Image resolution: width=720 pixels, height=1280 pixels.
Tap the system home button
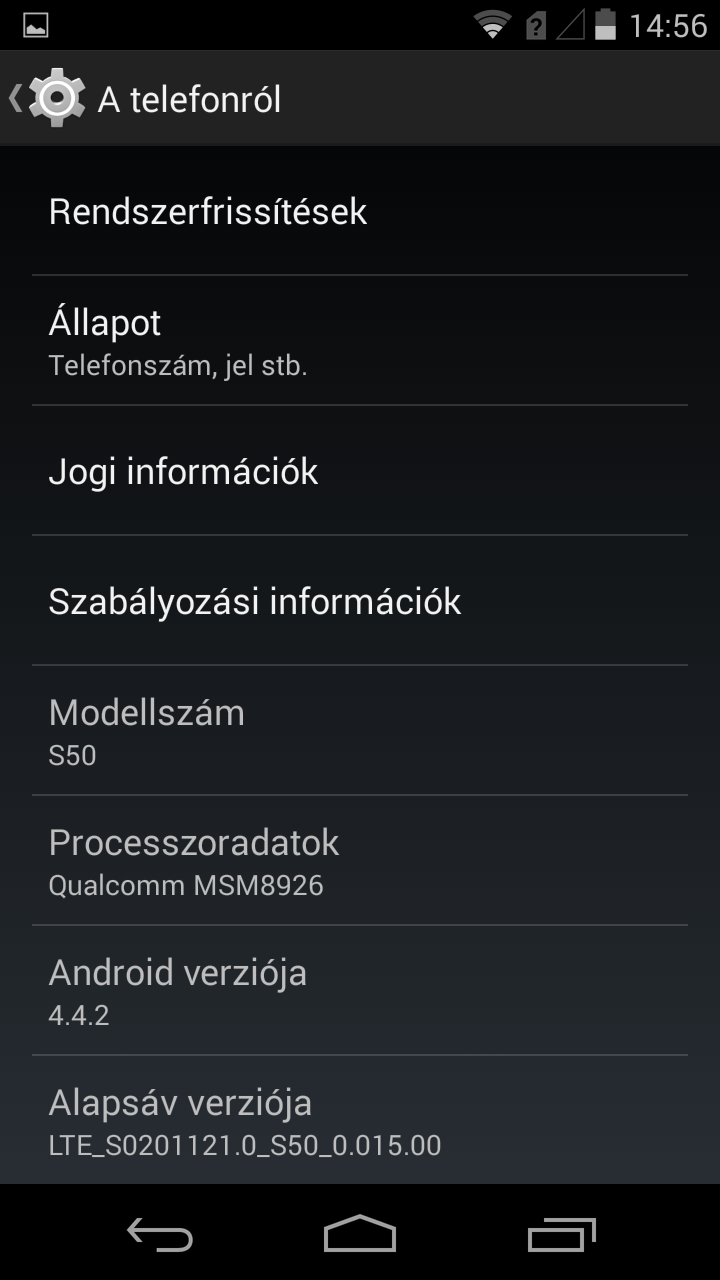click(359, 1233)
